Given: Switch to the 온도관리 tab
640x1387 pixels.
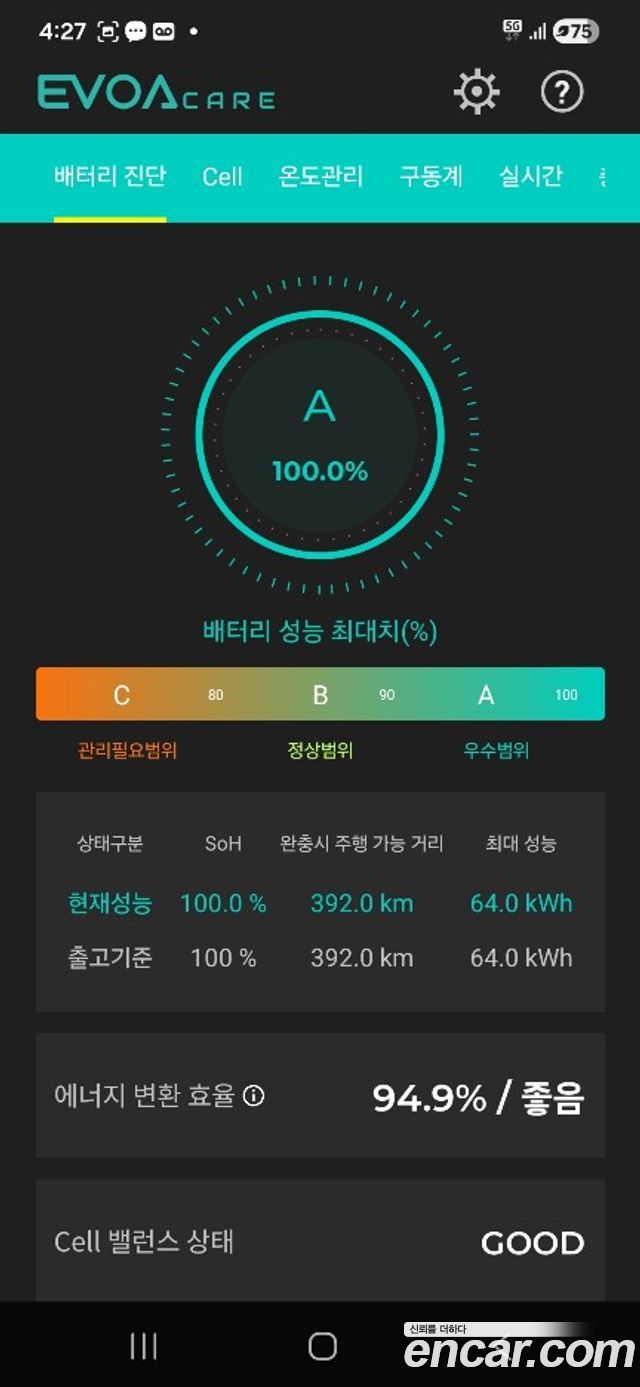Looking at the screenshot, I should click(x=321, y=177).
